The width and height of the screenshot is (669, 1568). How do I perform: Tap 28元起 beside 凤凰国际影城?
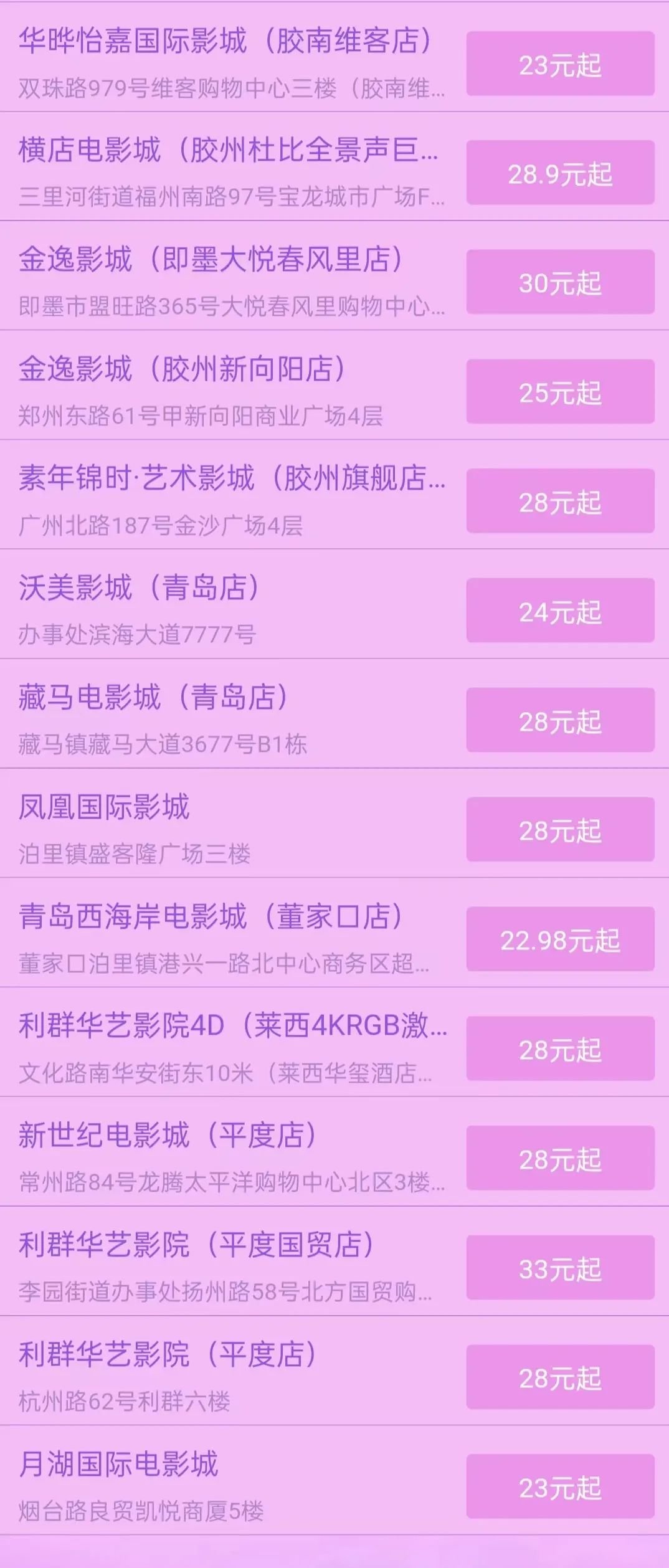point(560,830)
